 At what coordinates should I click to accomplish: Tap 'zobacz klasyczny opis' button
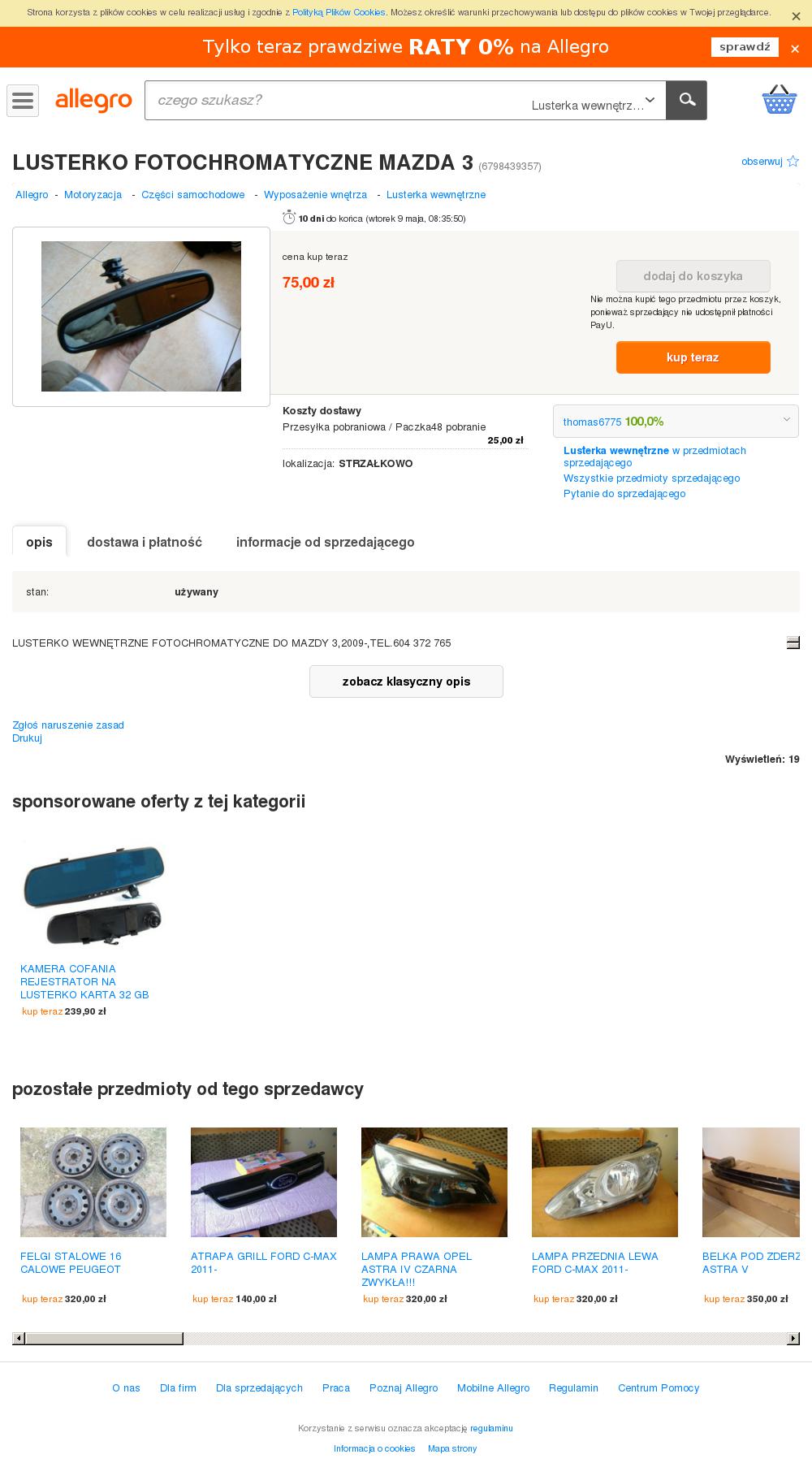[x=406, y=682]
